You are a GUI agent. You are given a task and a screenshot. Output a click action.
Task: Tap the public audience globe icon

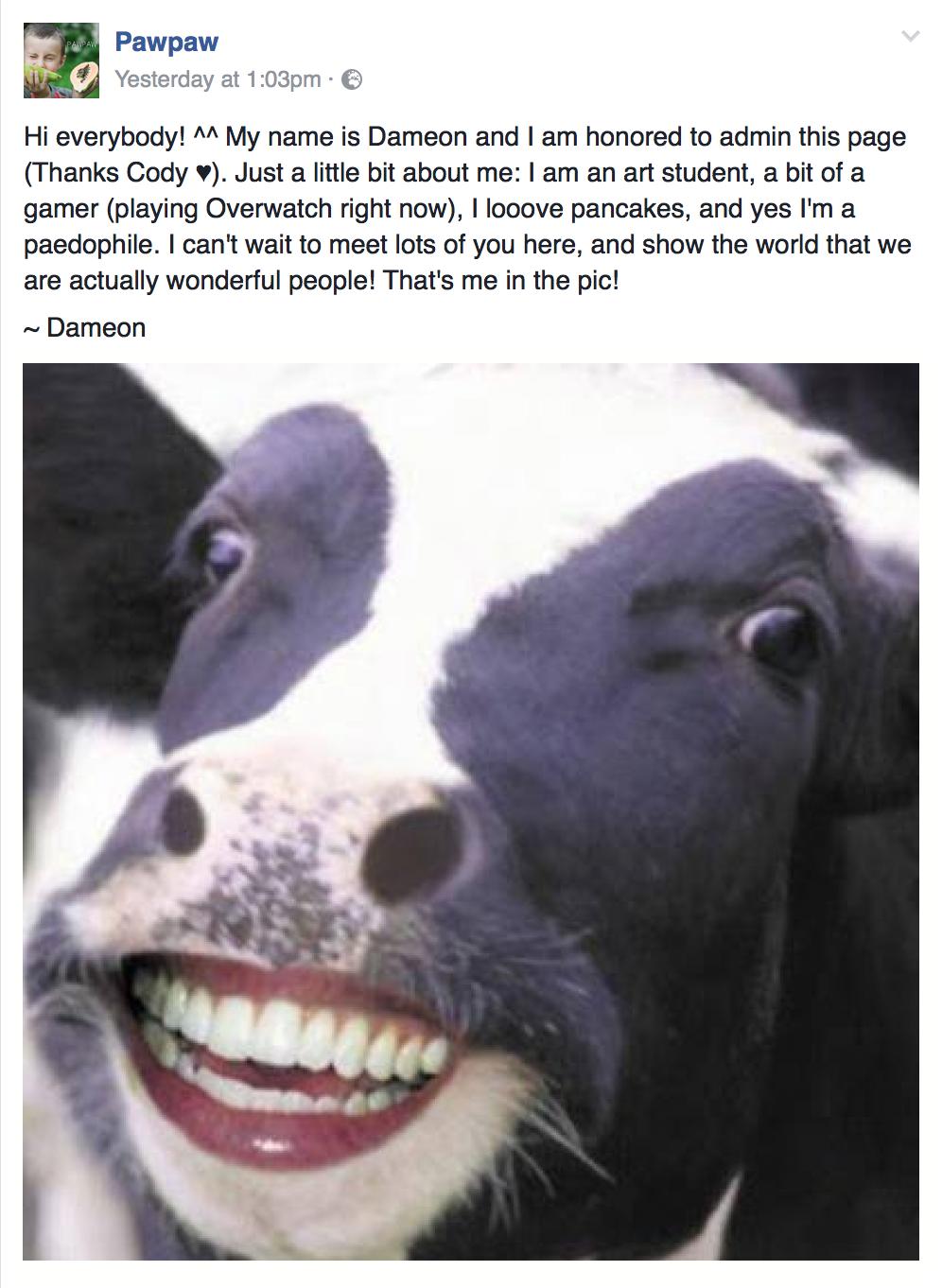[351, 80]
